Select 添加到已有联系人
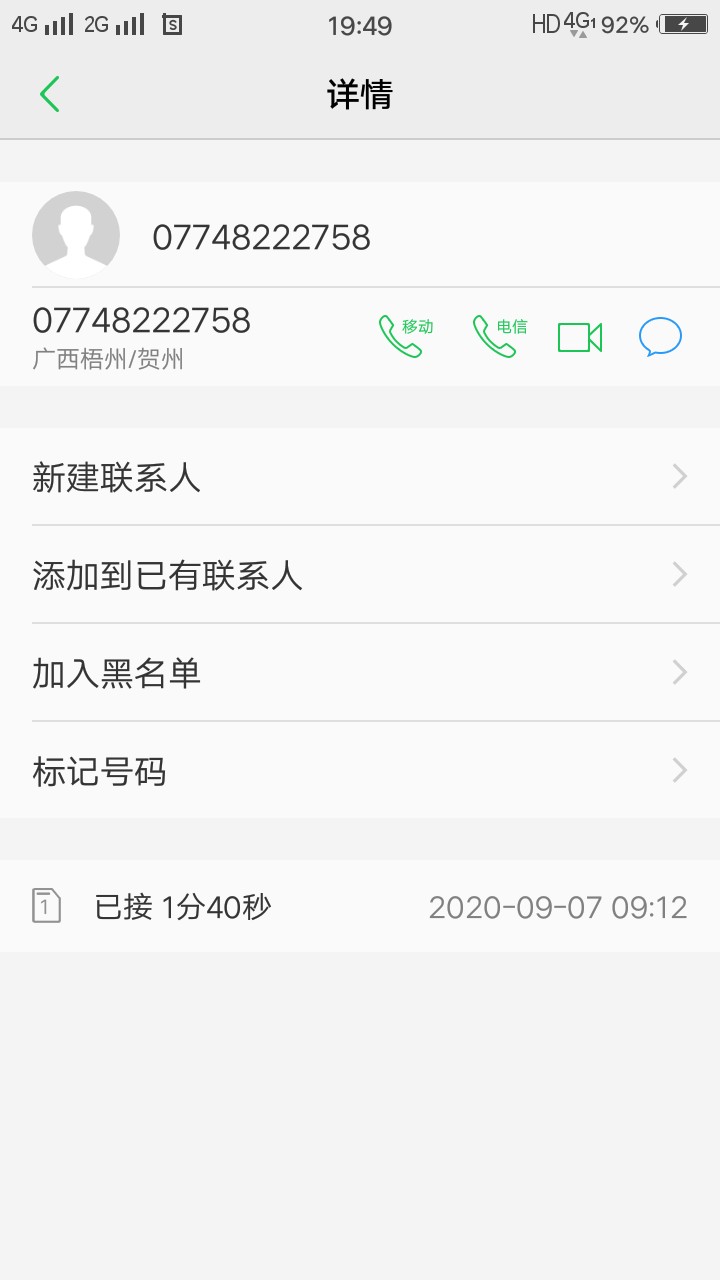Image resolution: width=720 pixels, height=1280 pixels. pyautogui.click(x=360, y=575)
